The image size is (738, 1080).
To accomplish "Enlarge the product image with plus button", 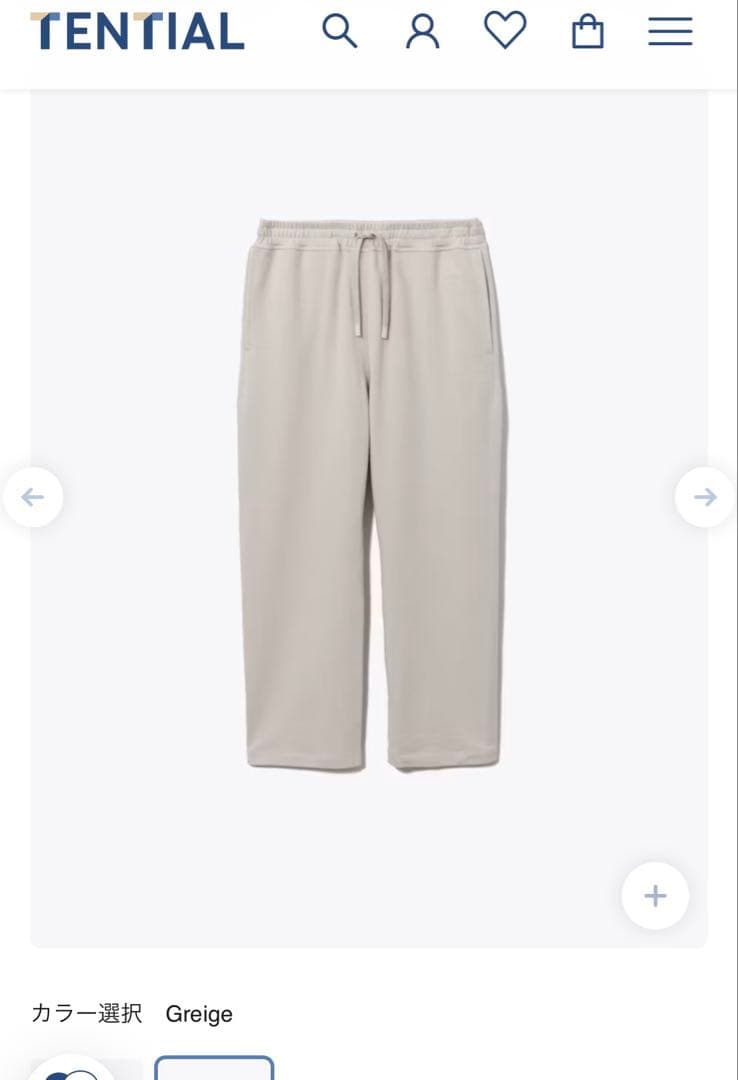I will (655, 896).
